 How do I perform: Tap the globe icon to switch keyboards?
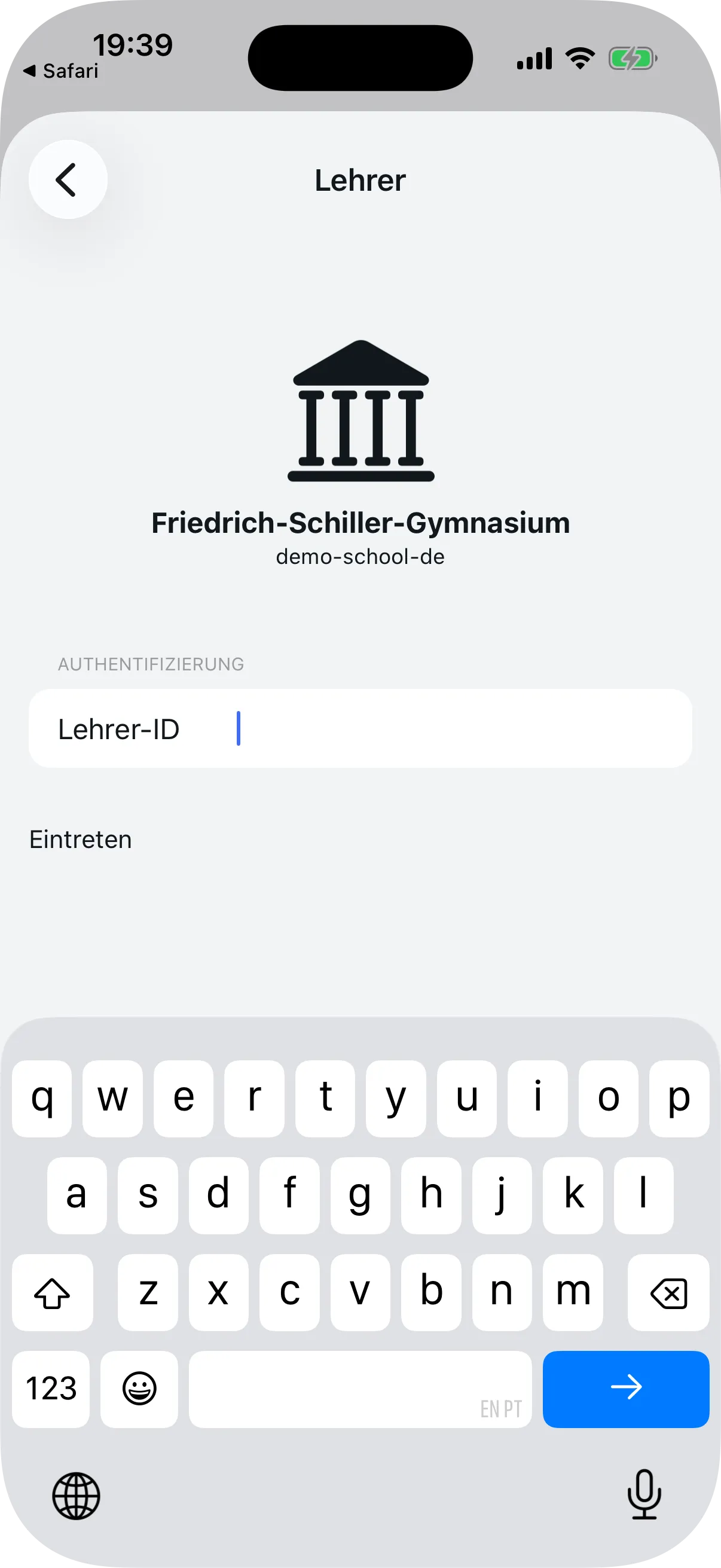(x=76, y=1498)
